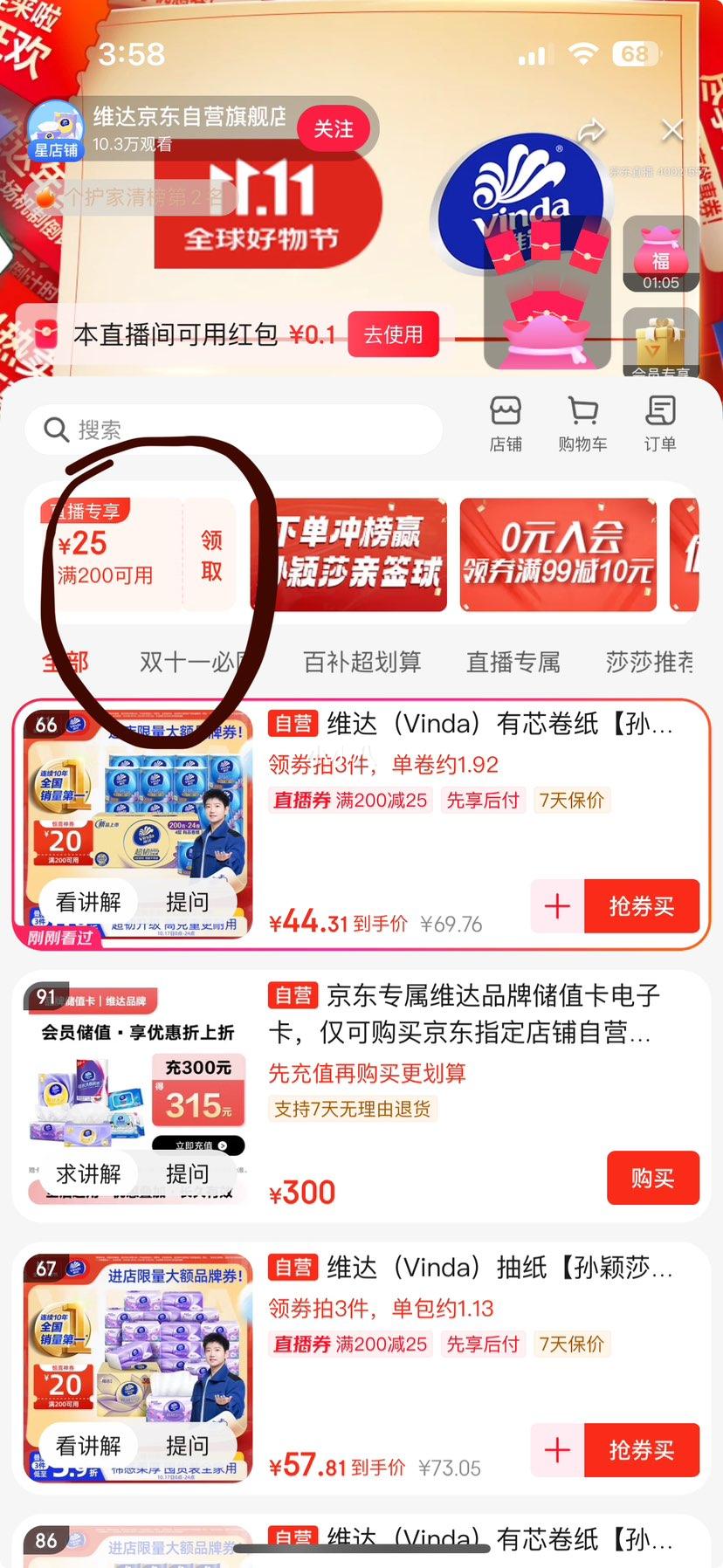Switch to the 百补超划算 tab

[x=361, y=662]
